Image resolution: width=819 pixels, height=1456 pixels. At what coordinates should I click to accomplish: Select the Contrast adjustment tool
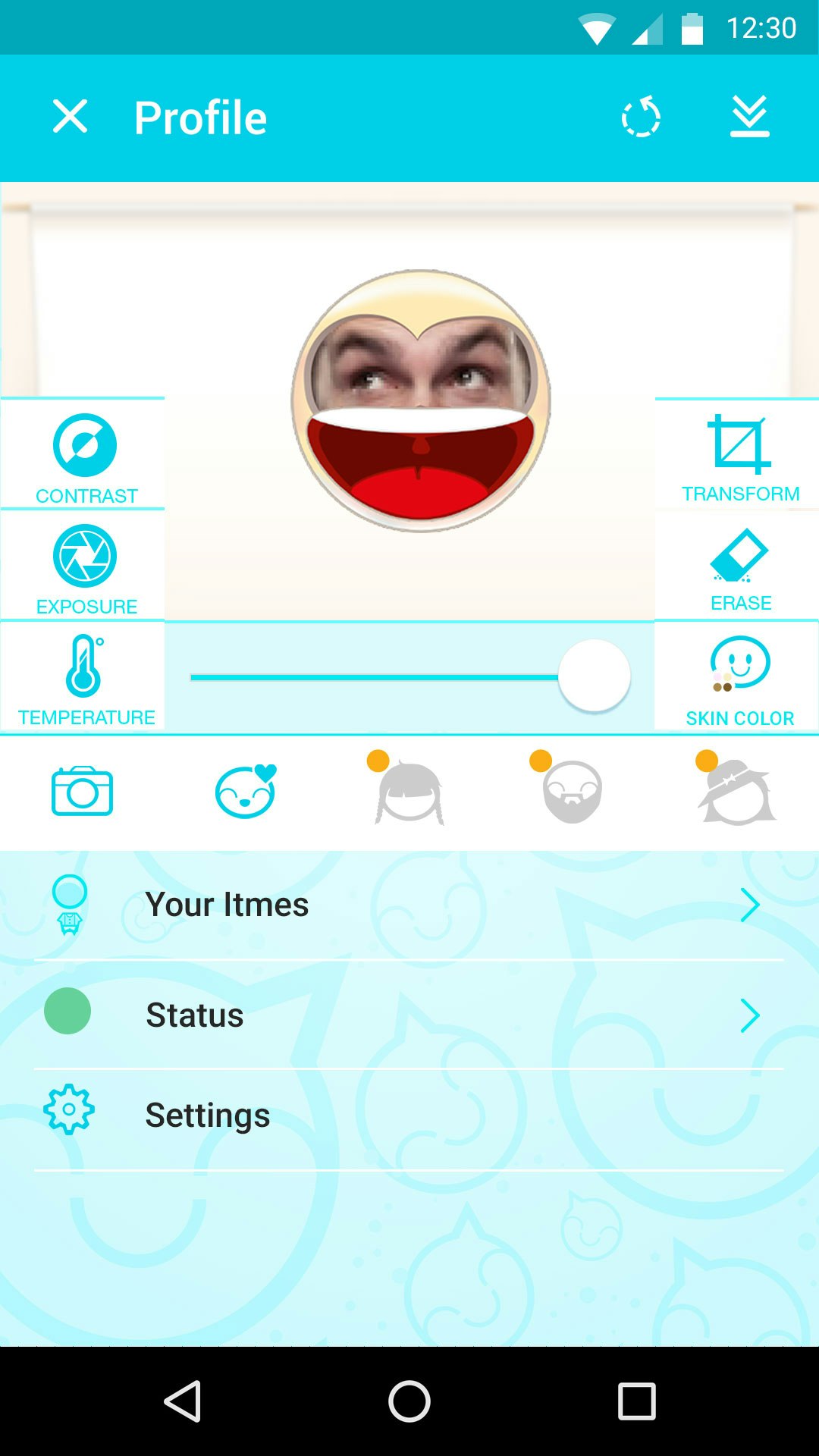(83, 452)
